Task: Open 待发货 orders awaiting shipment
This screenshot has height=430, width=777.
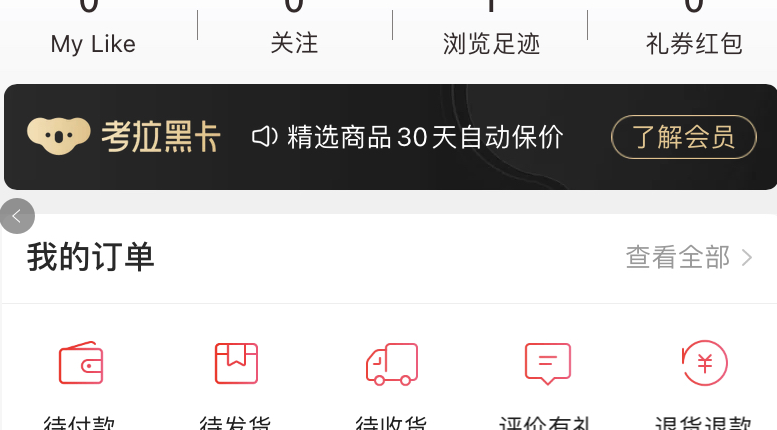Action: [x=236, y=380]
